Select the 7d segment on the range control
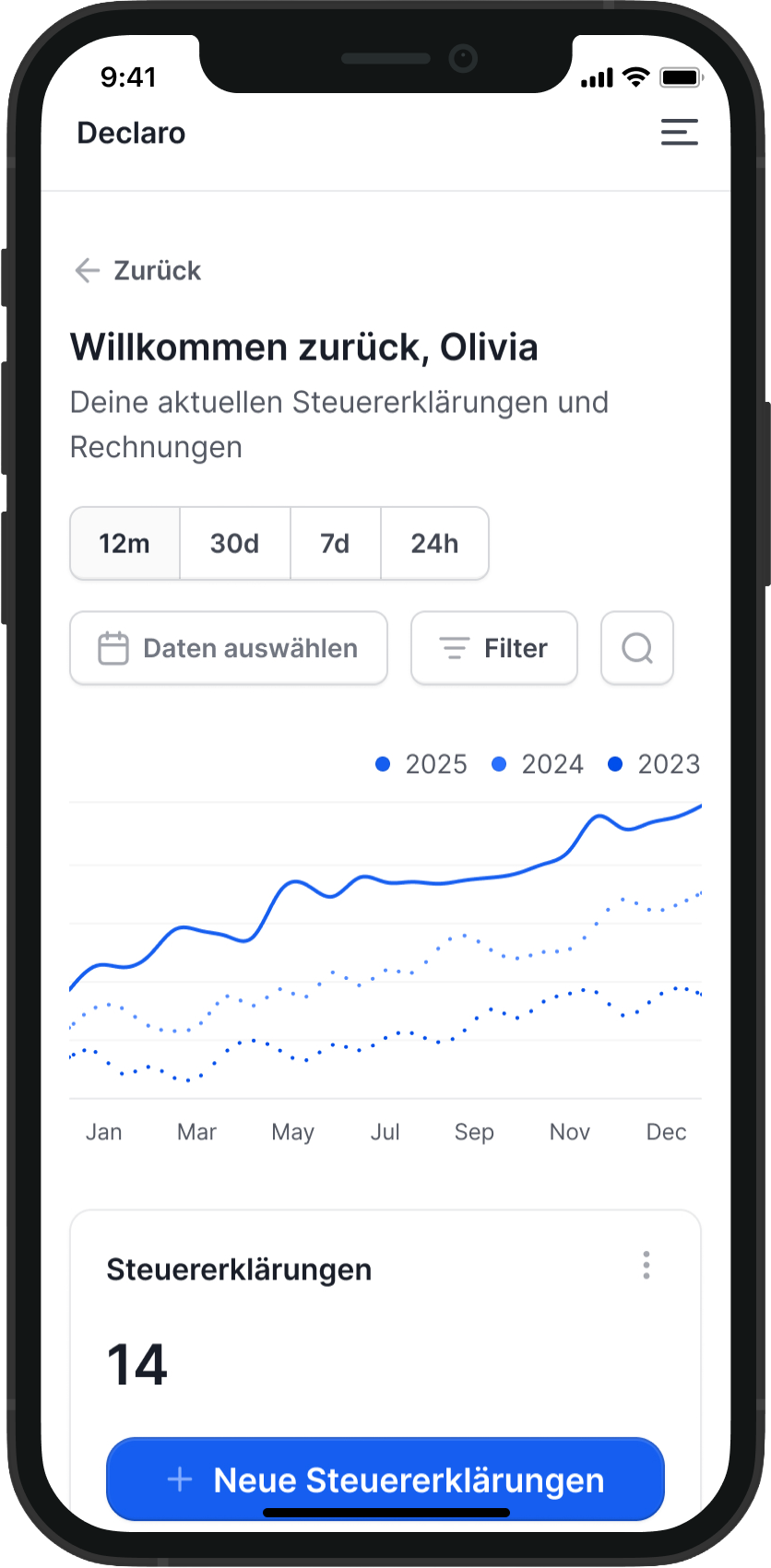This screenshot has width=771, height=1568. (x=335, y=544)
